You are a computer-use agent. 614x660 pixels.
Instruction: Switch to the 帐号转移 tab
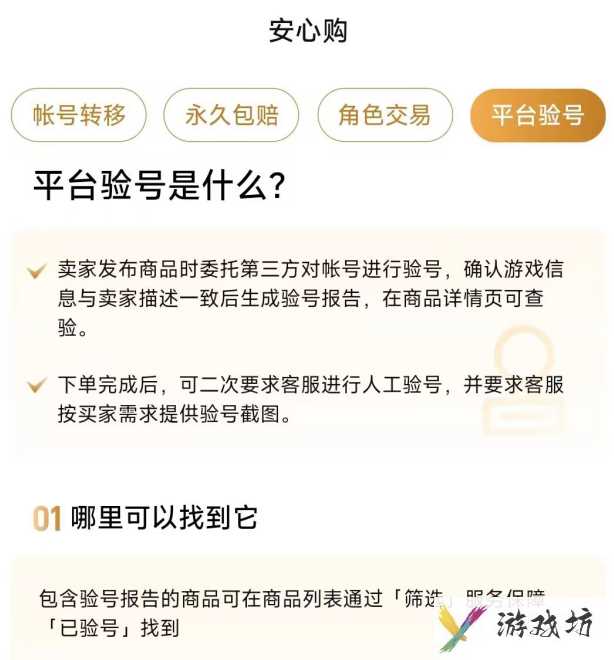click(79, 115)
